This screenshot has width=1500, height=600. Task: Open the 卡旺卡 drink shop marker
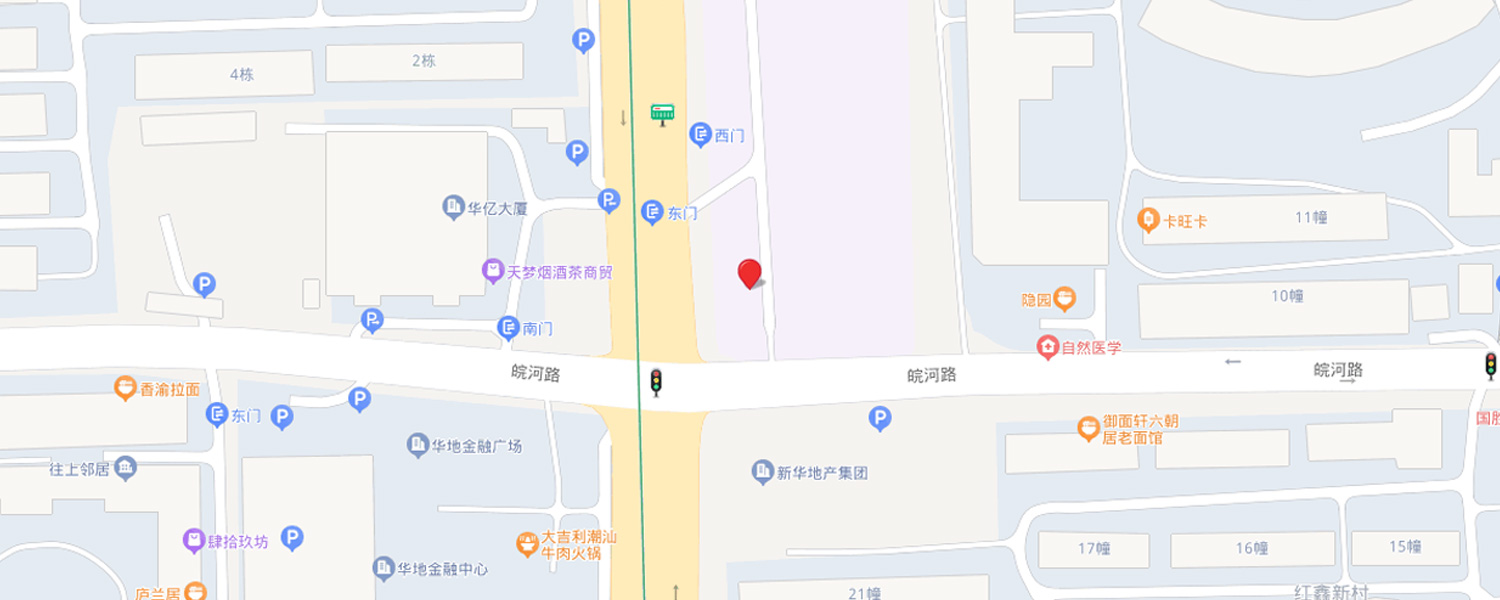point(1149,220)
